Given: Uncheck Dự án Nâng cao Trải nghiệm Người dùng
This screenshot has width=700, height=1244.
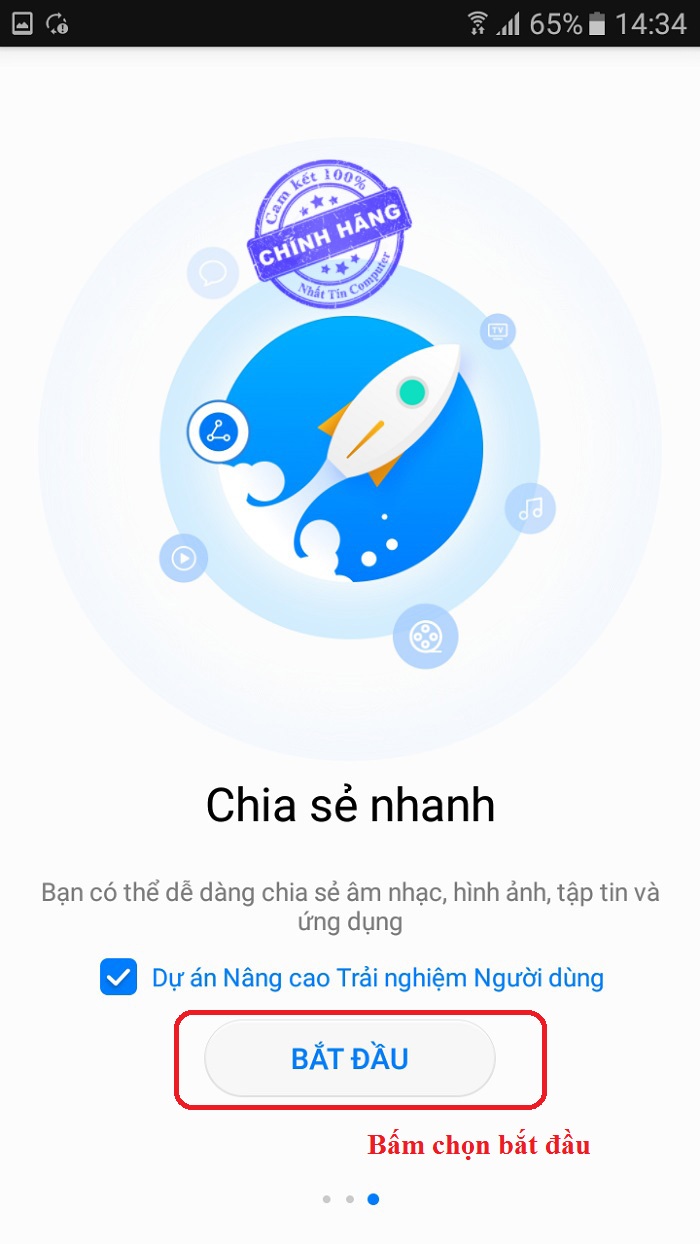Looking at the screenshot, I should [x=119, y=977].
